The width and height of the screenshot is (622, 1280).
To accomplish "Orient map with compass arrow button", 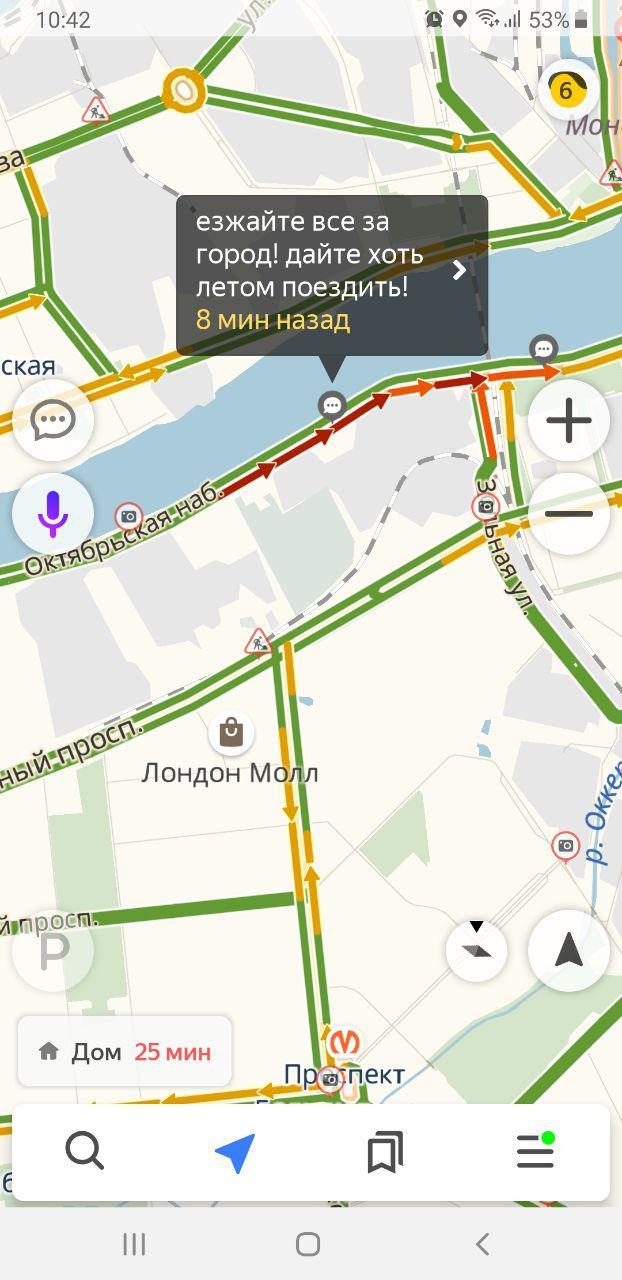I will coord(569,950).
